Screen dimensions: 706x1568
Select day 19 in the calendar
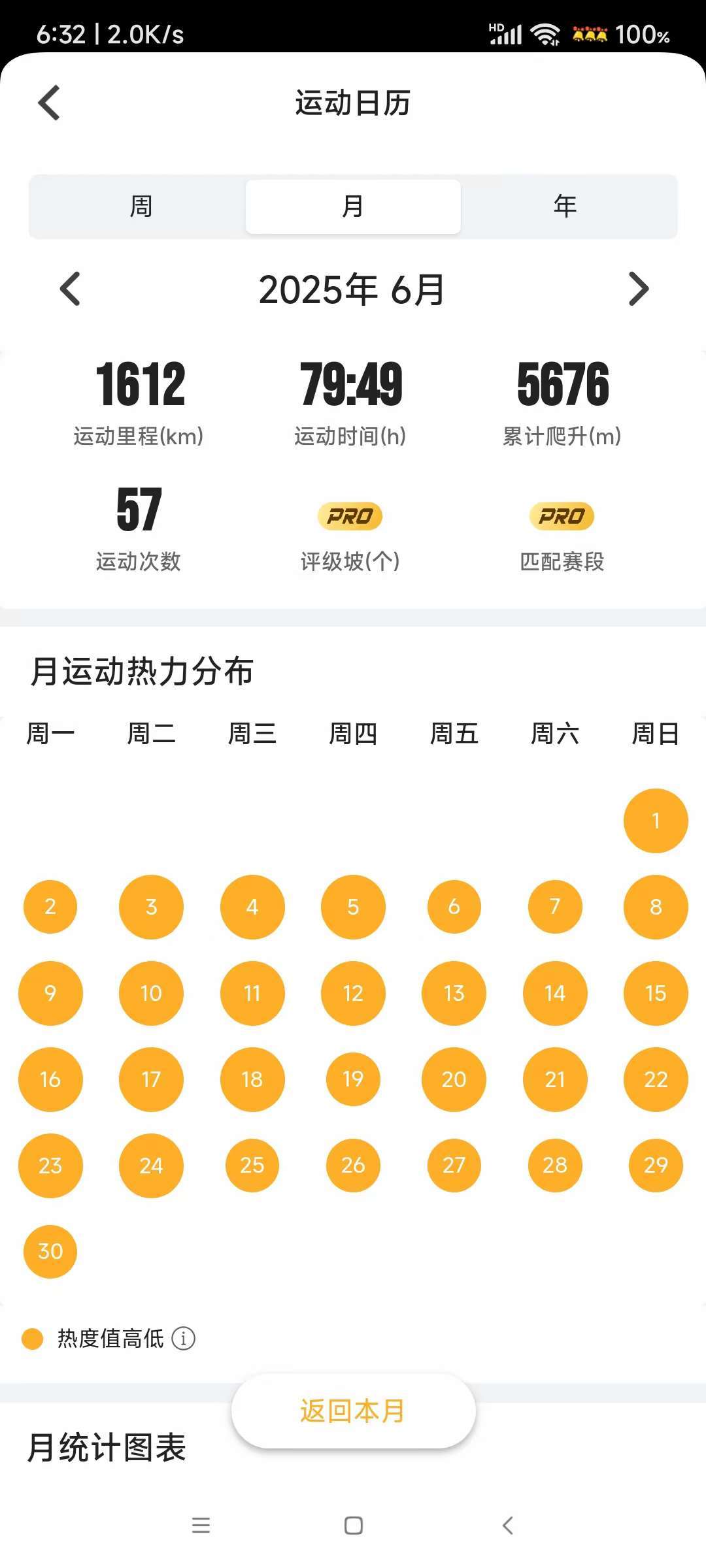coord(353,1079)
